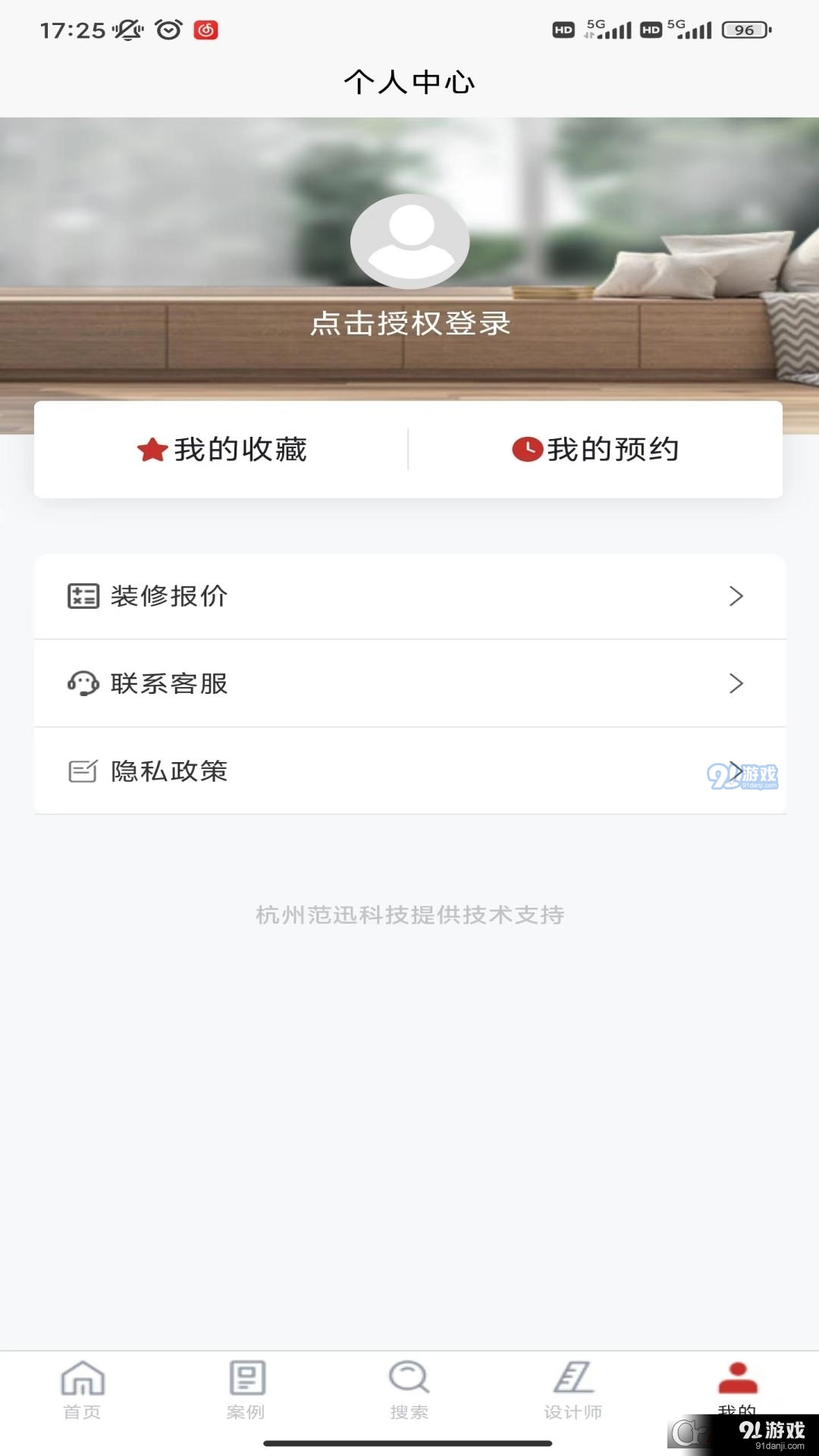Click the document icon beside 隐私政策
The width and height of the screenshot is (819, 1456).
point(83,771)
